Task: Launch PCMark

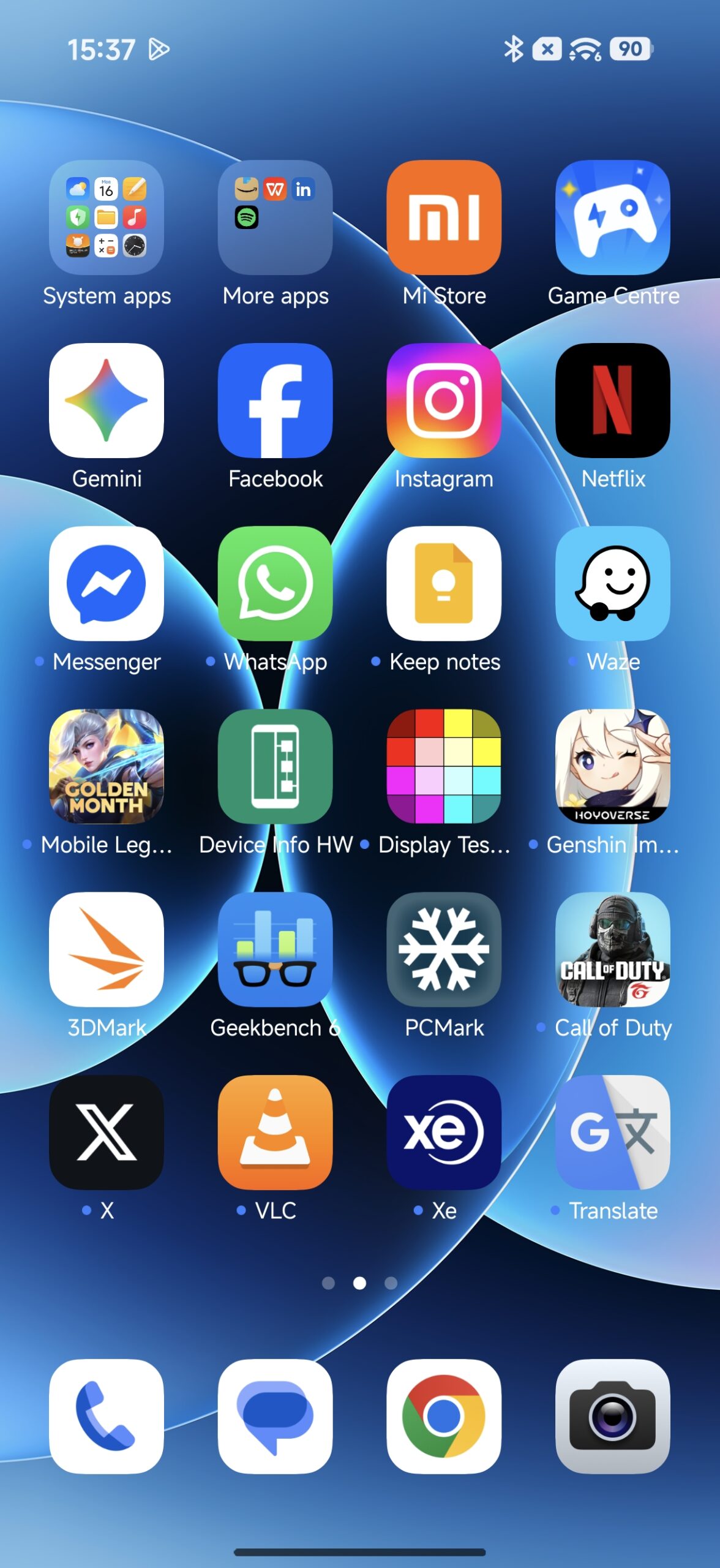Action: click(444, 949)
